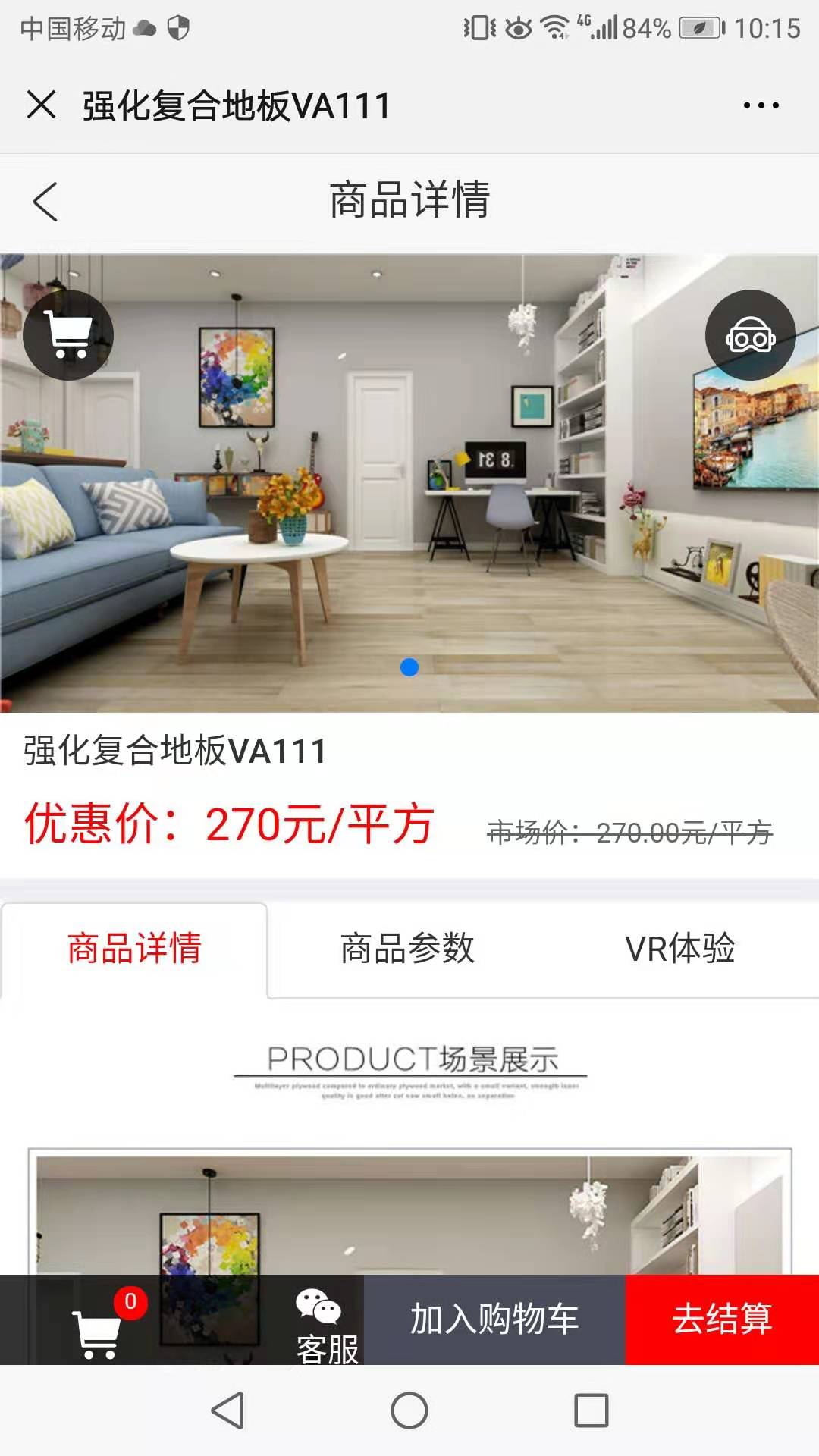This screenshot has height=1456, width=819.
Task: Tap the back chevron above the product image
Action: [x=45, y=202]
